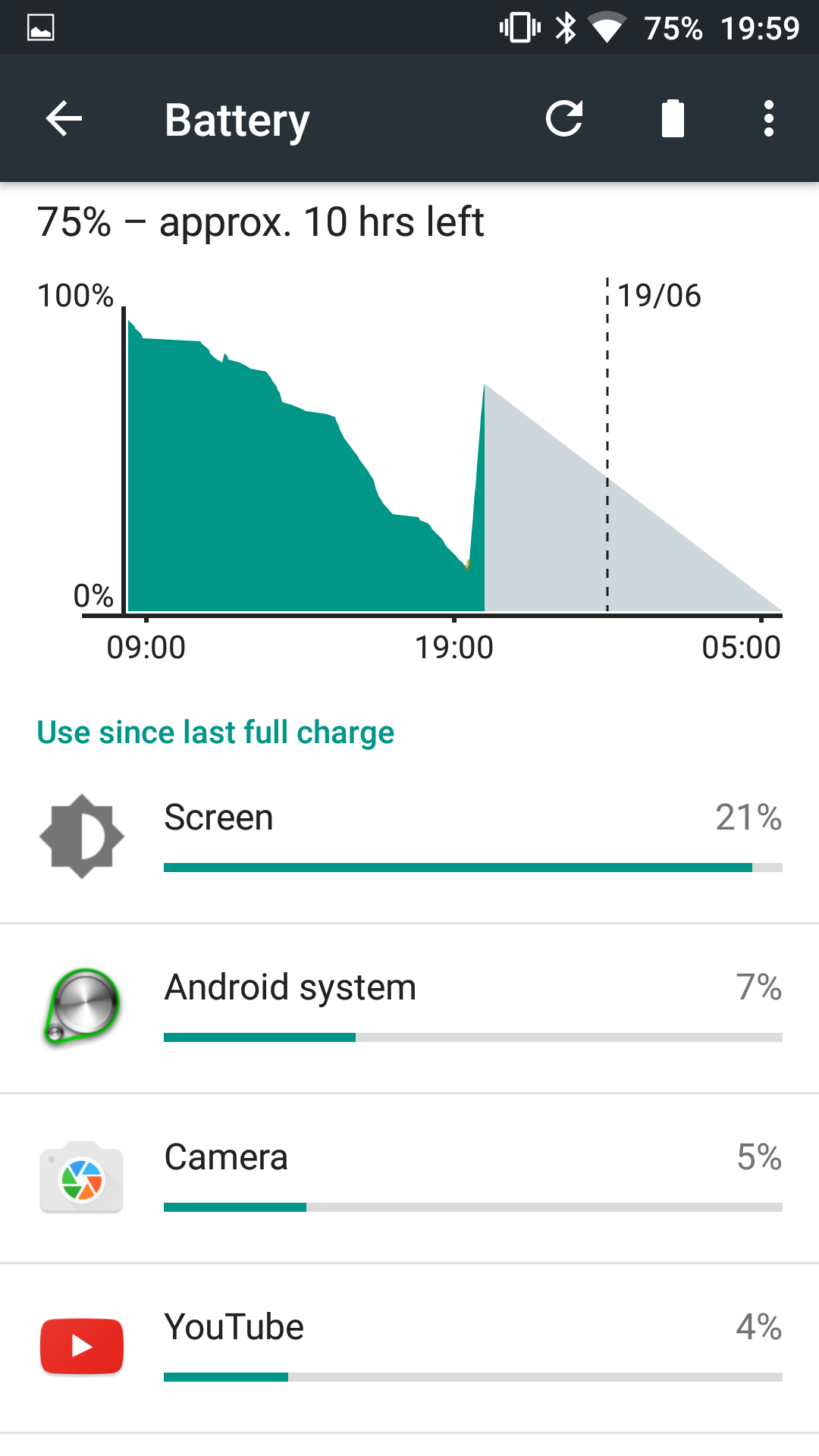Refresh battery usage data
The image size is (819, 1456).
click(564, 119)
